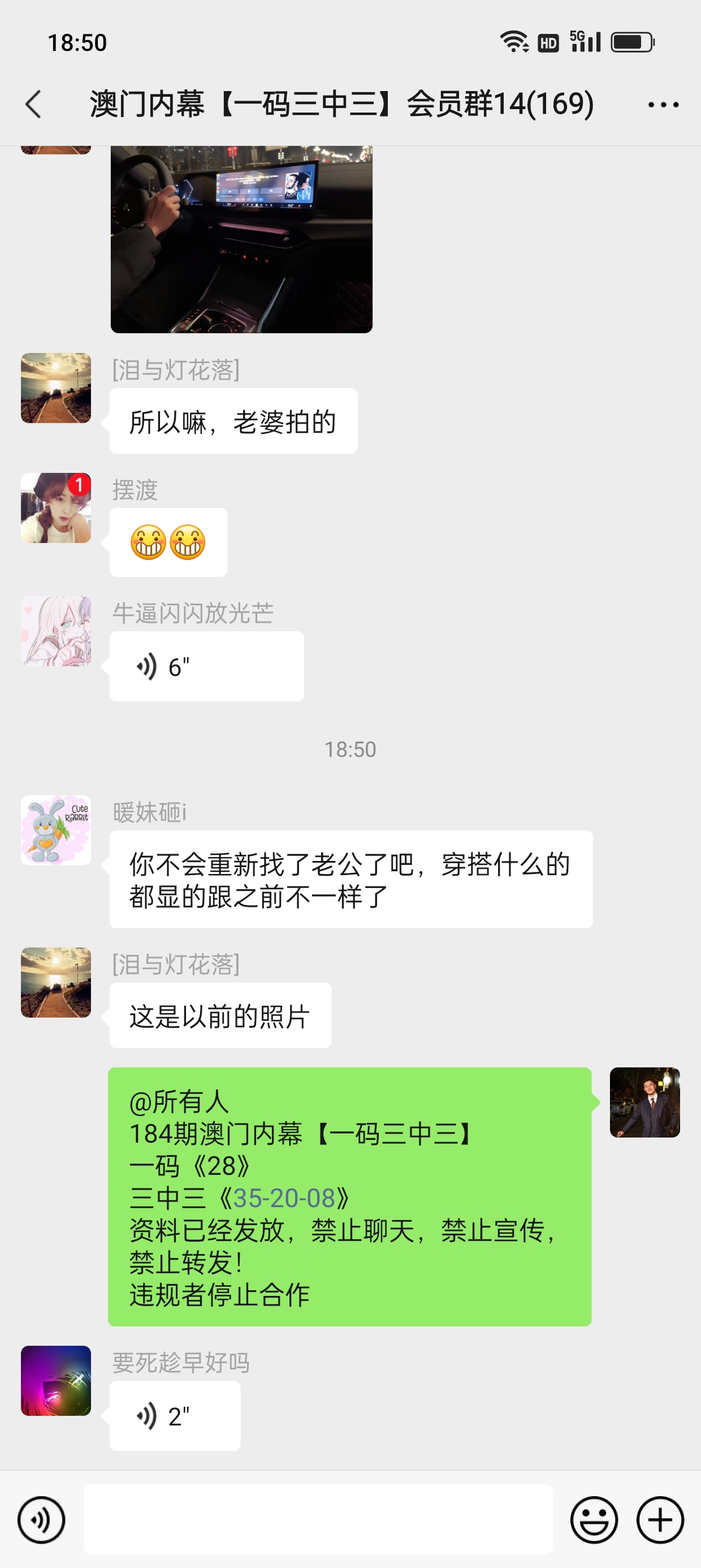View 暖妹砸i's avatar profile
This screenshot has height=1568, width=701.
56,830
